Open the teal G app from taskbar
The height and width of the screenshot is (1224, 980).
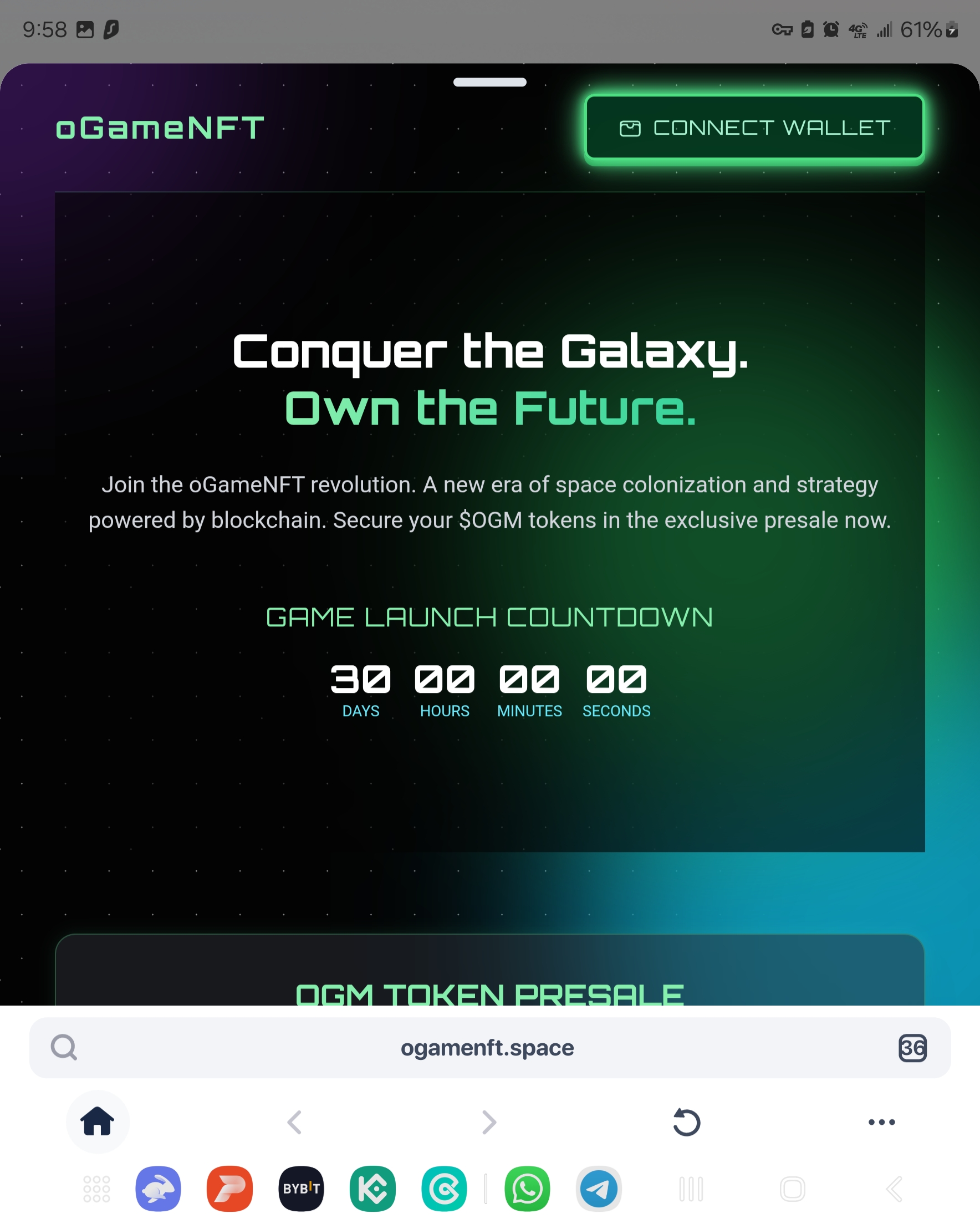pyautogui.click(x=444, y=1189)
